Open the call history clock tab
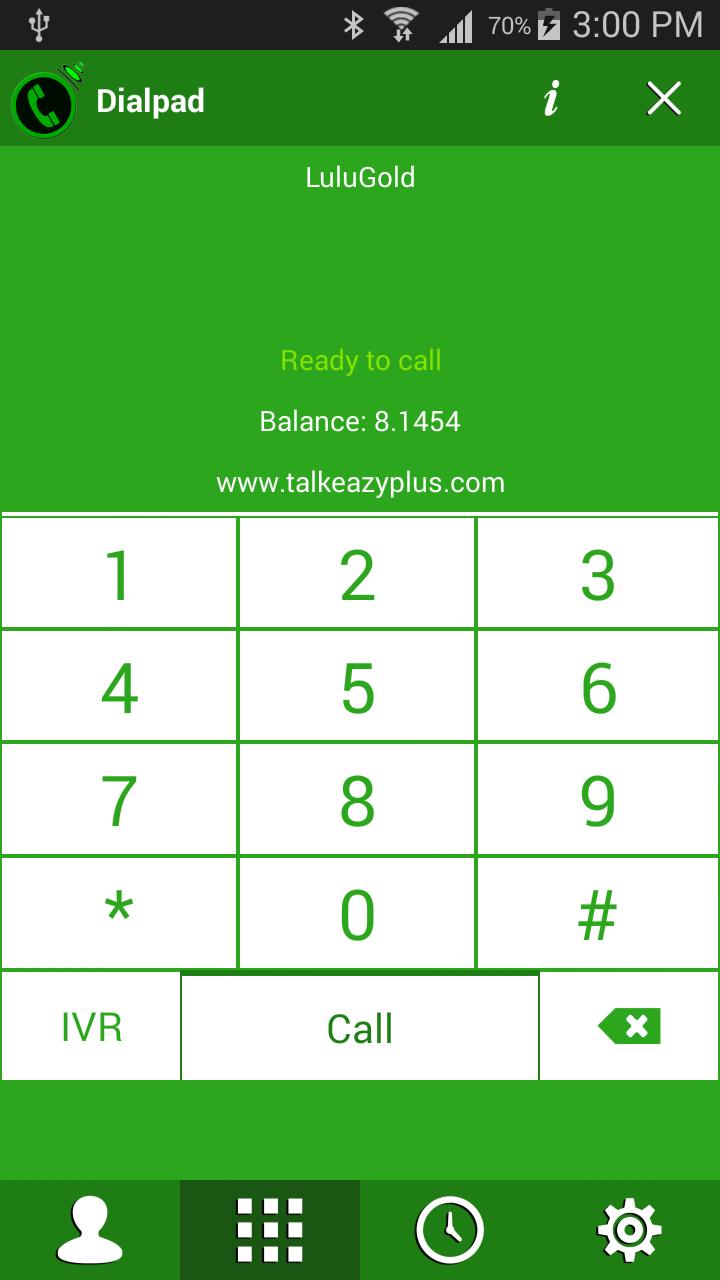This screenshot has width=720, height=1280. coord(449,1230)
